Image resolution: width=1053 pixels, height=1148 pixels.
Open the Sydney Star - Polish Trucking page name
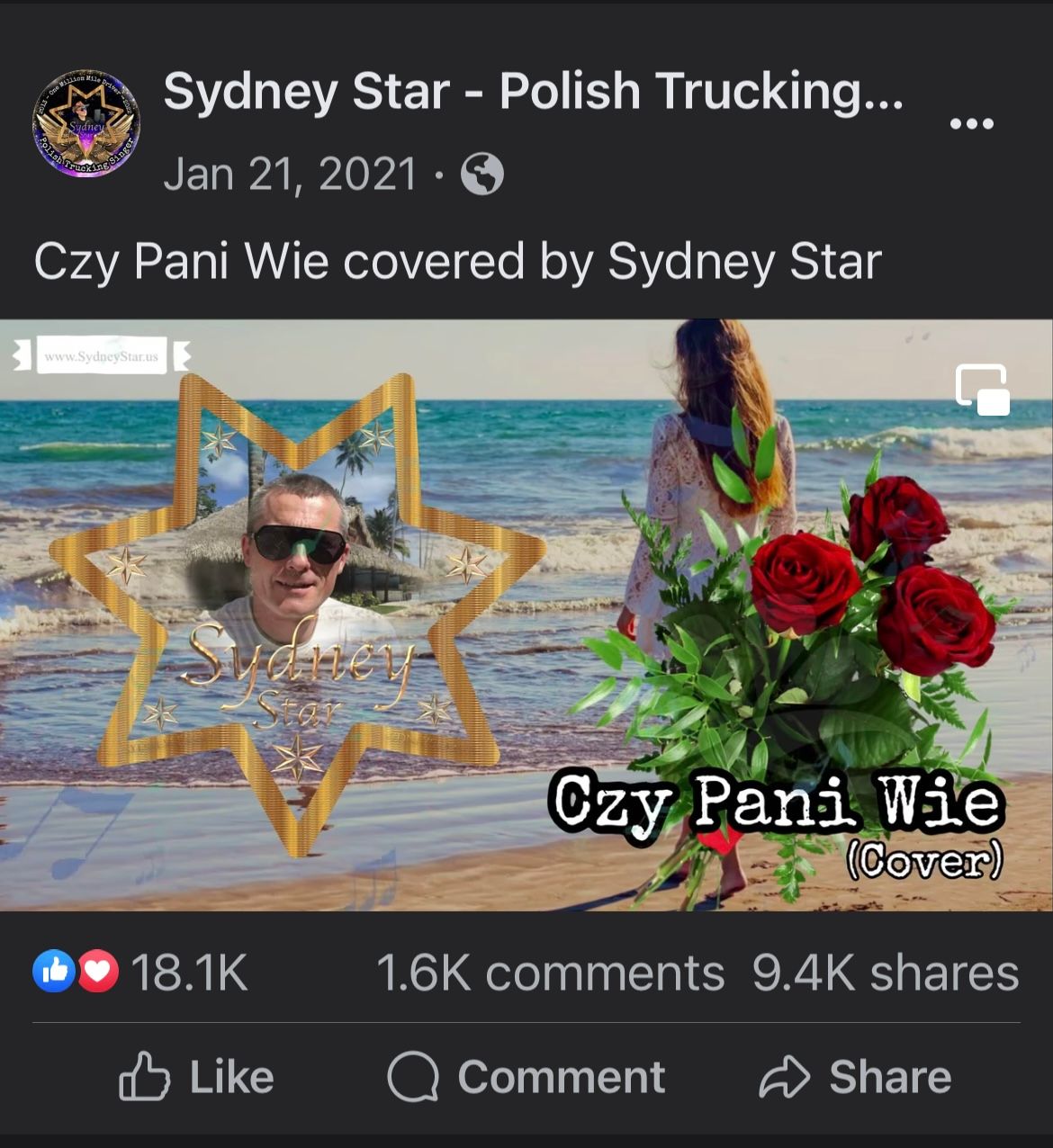[x=533, y=92]
